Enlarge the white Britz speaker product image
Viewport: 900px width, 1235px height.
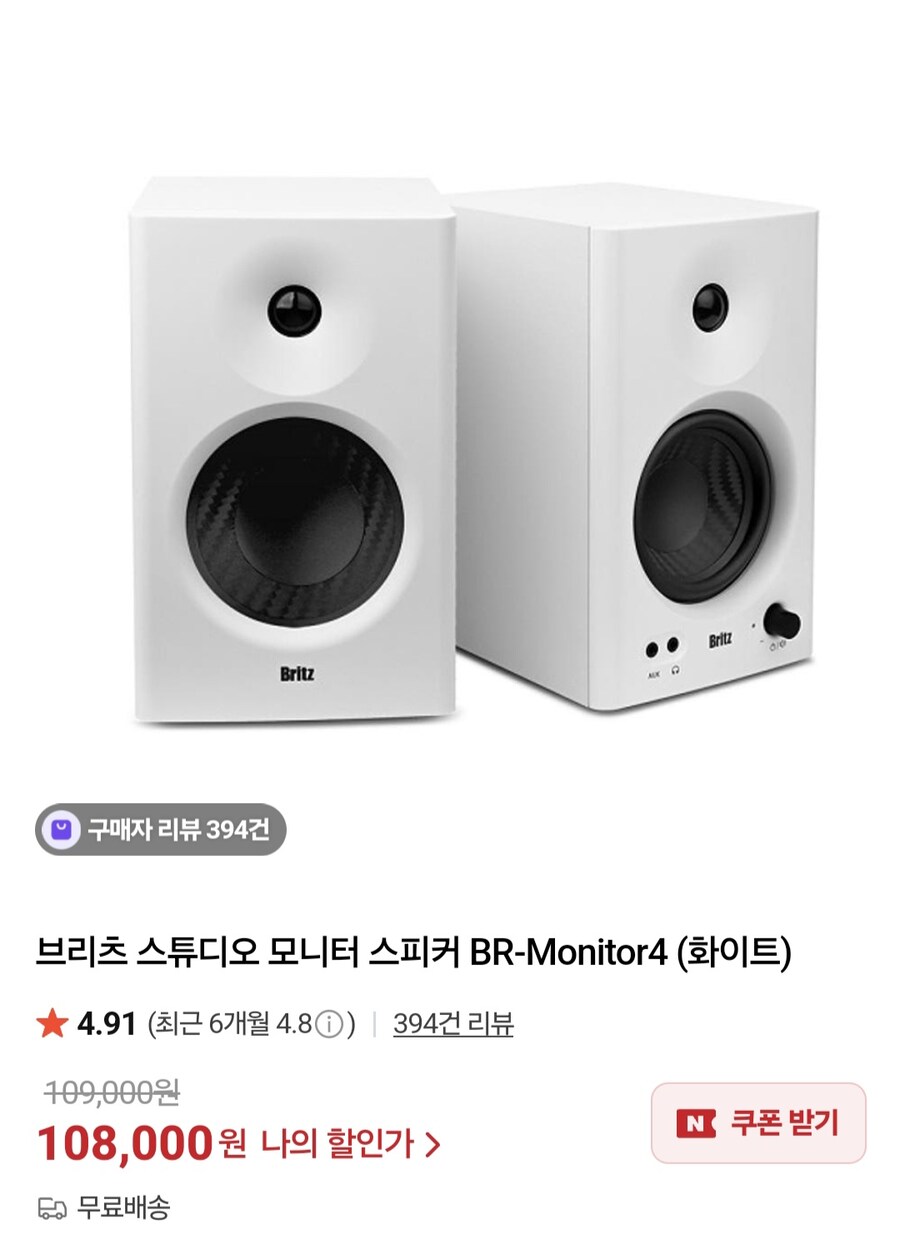click(x=470, y=450)
